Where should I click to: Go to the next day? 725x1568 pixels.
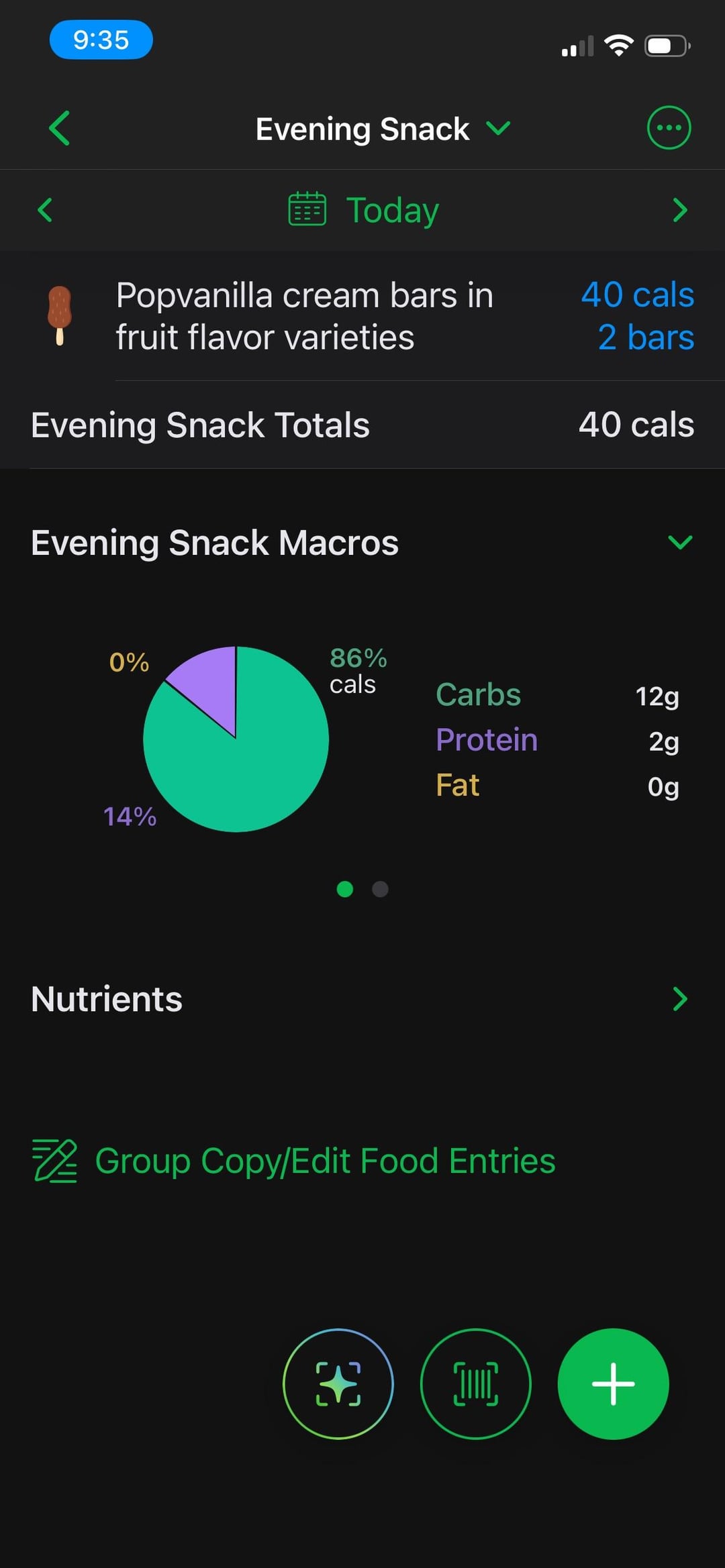(680, 210)
